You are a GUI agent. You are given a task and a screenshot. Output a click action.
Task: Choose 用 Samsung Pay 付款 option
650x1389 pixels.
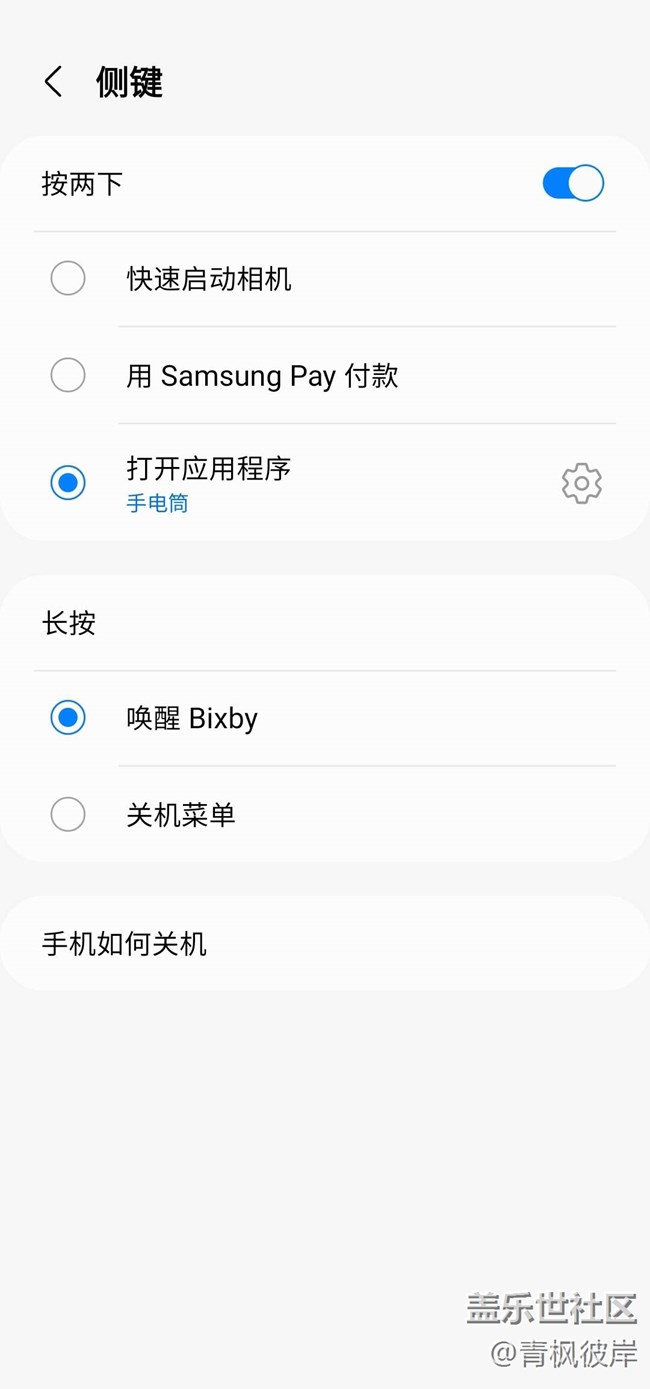coord(68,375)
